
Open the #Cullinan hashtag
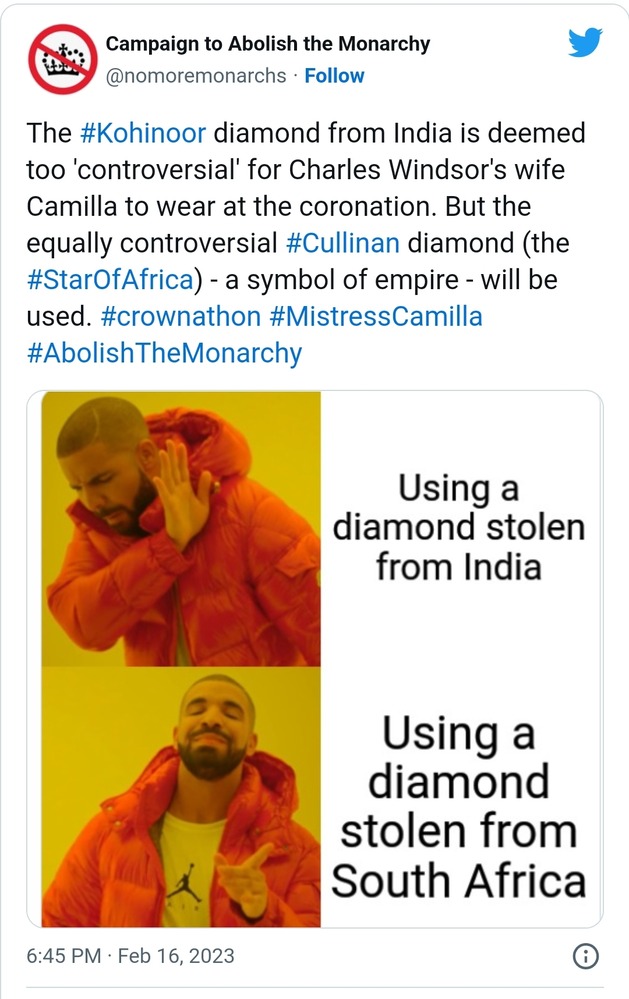pyautogui.click(x=342, y=243)
